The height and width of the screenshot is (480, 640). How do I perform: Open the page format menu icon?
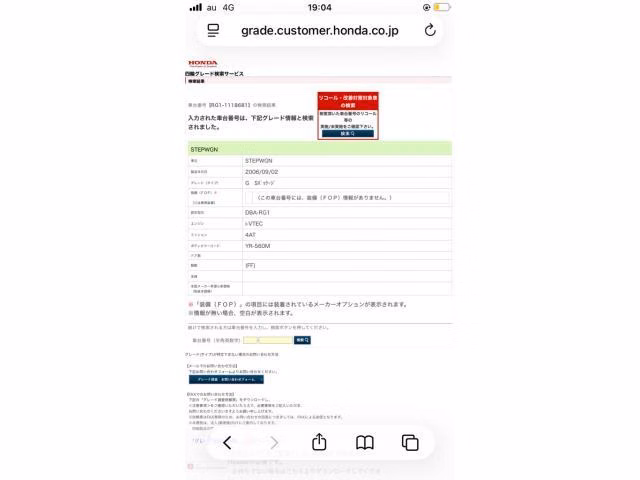(213, 31)
